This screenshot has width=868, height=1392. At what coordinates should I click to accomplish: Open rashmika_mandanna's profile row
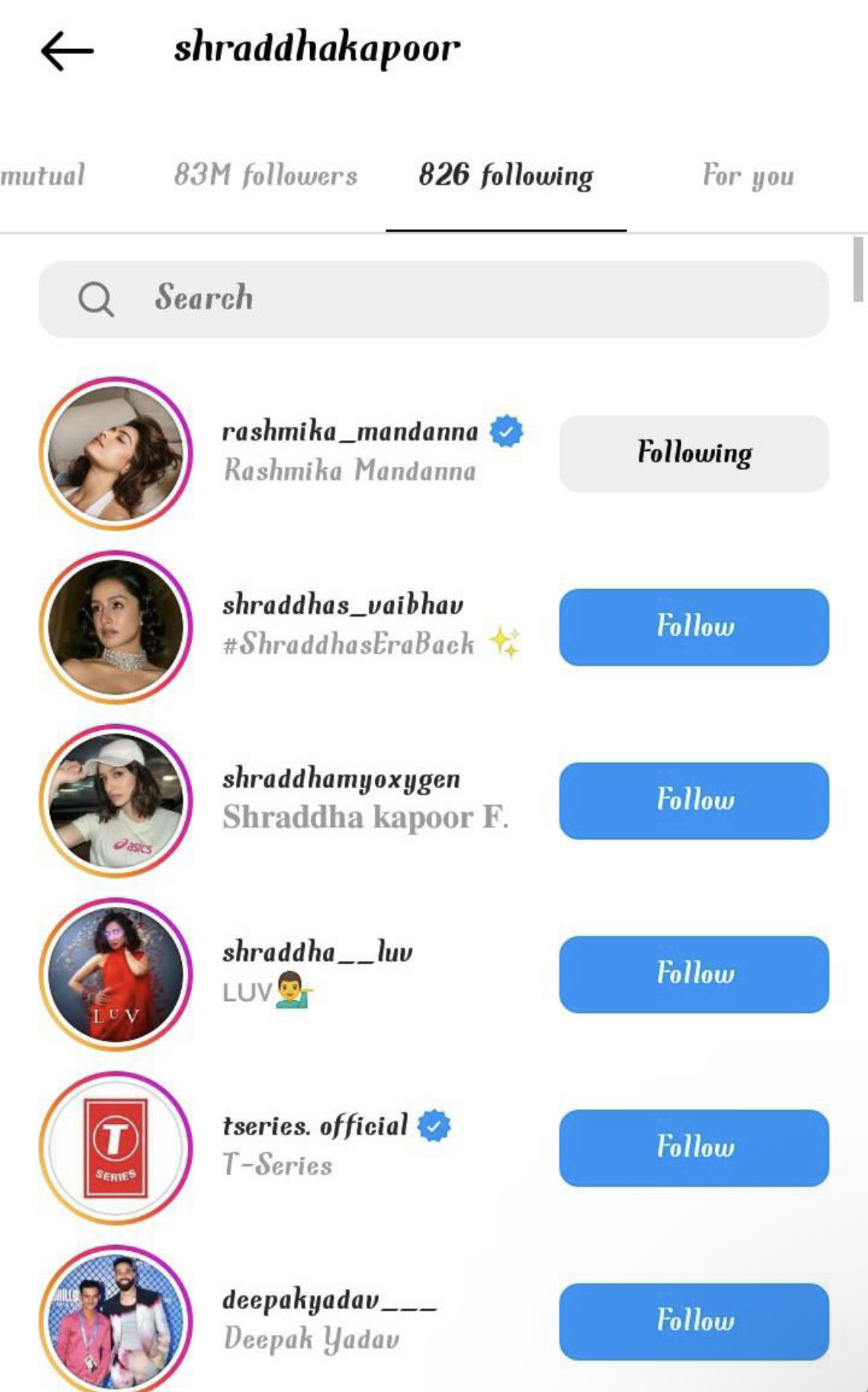click(x=350, y=451)
